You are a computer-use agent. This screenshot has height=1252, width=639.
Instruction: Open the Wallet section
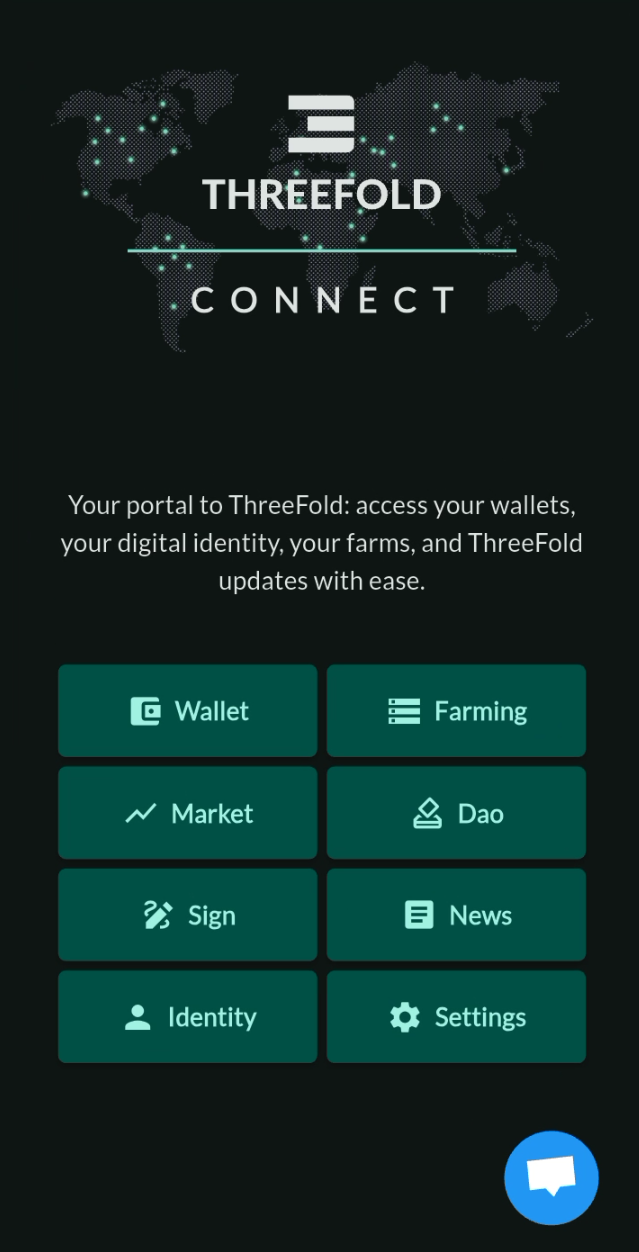pyautogui.click(x=188, y=711)
